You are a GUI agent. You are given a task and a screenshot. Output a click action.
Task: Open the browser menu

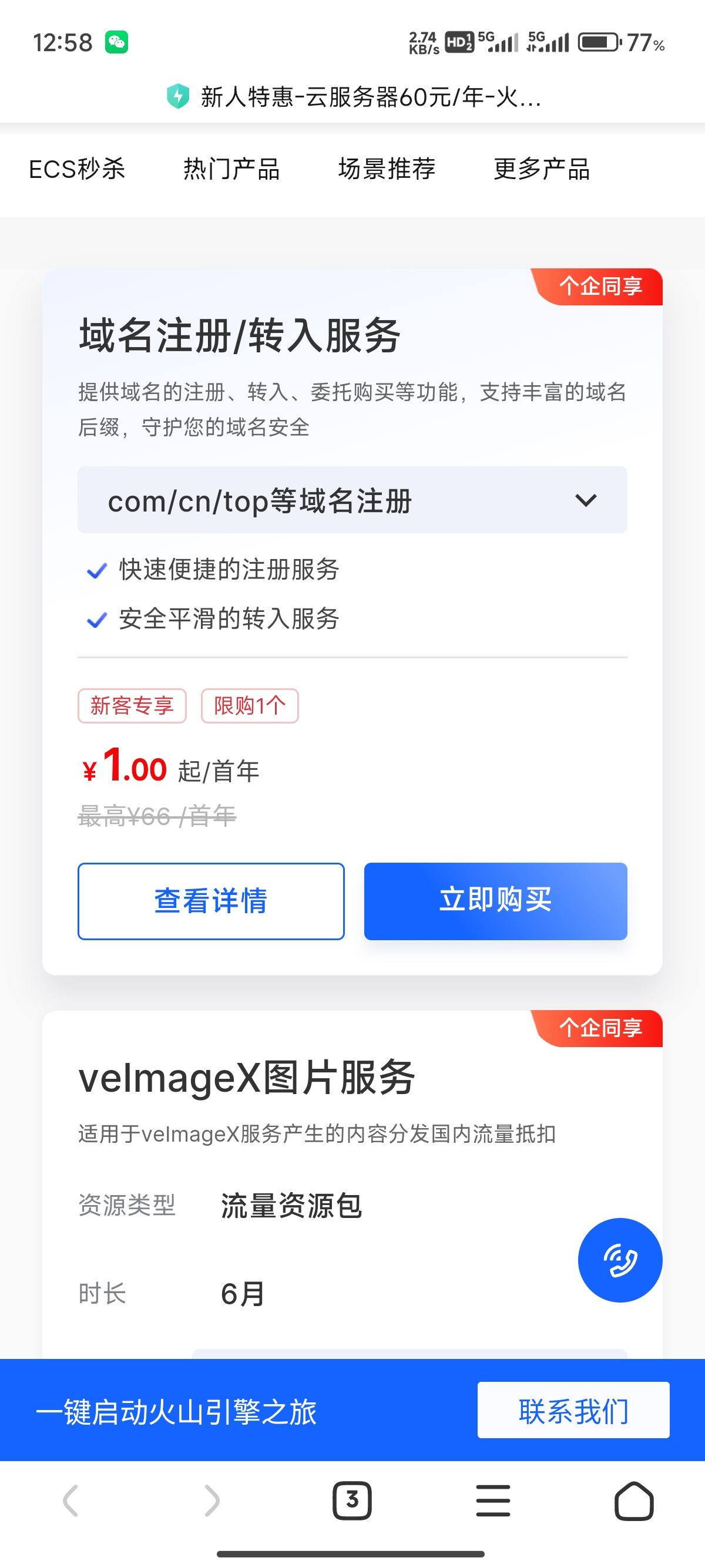click(x=493, y=1501)
